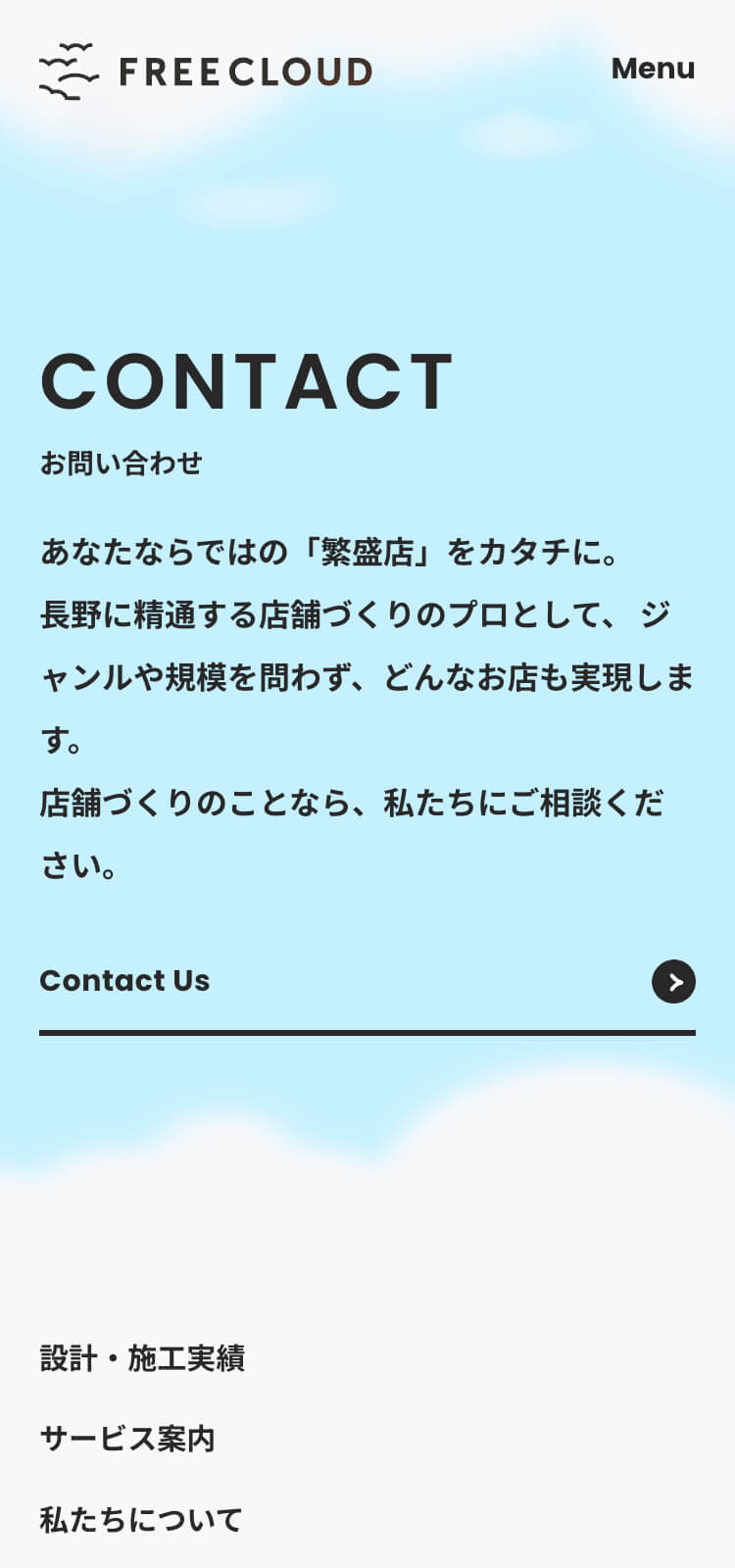Screen dimensions: 735x1568
Task: Open 私たちについて page
Action: [x=141, y=1519]
